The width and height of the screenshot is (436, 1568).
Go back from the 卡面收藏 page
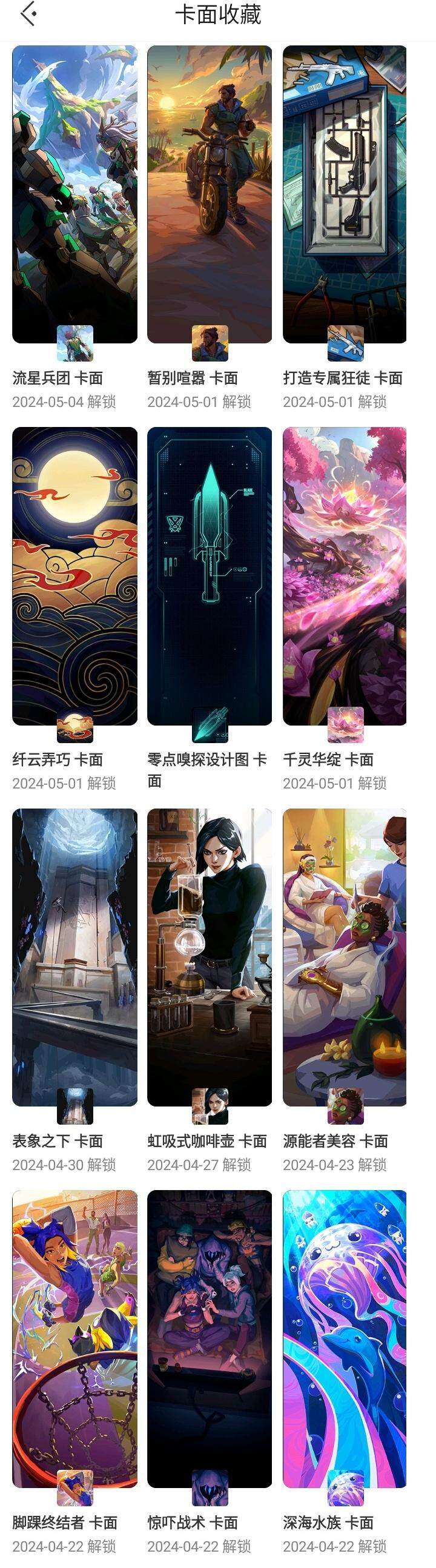(x=28, y=15)
